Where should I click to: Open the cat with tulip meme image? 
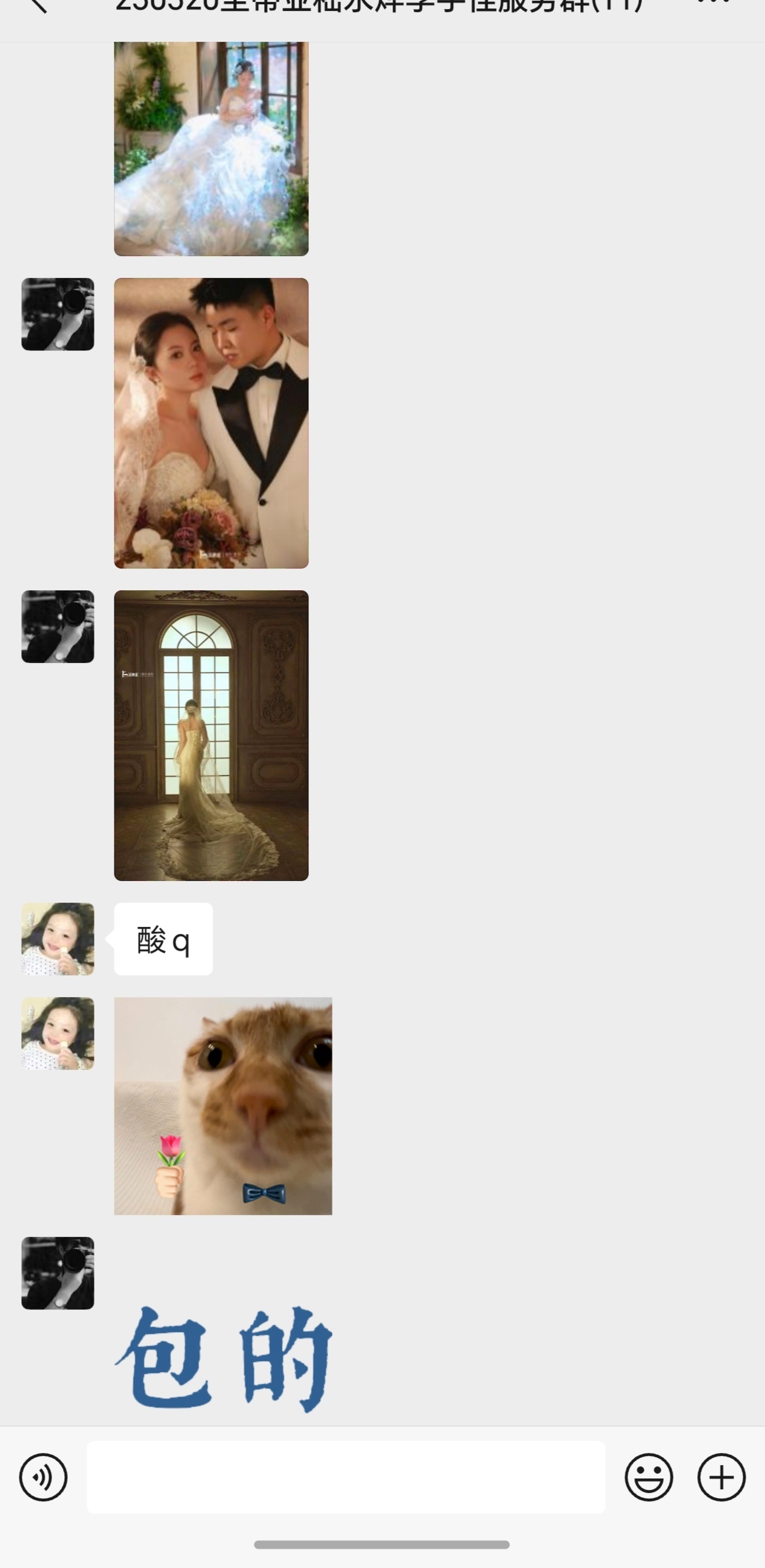[x=223, y=1106]
